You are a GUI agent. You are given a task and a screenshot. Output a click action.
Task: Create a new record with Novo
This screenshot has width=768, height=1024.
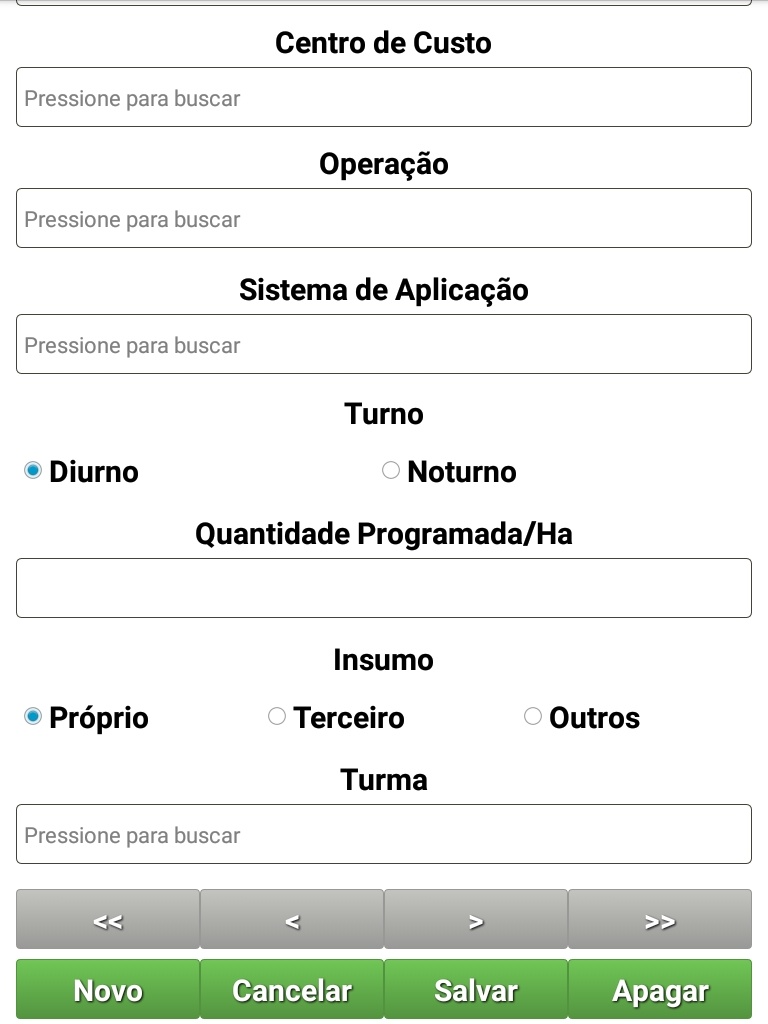[108, 990]
